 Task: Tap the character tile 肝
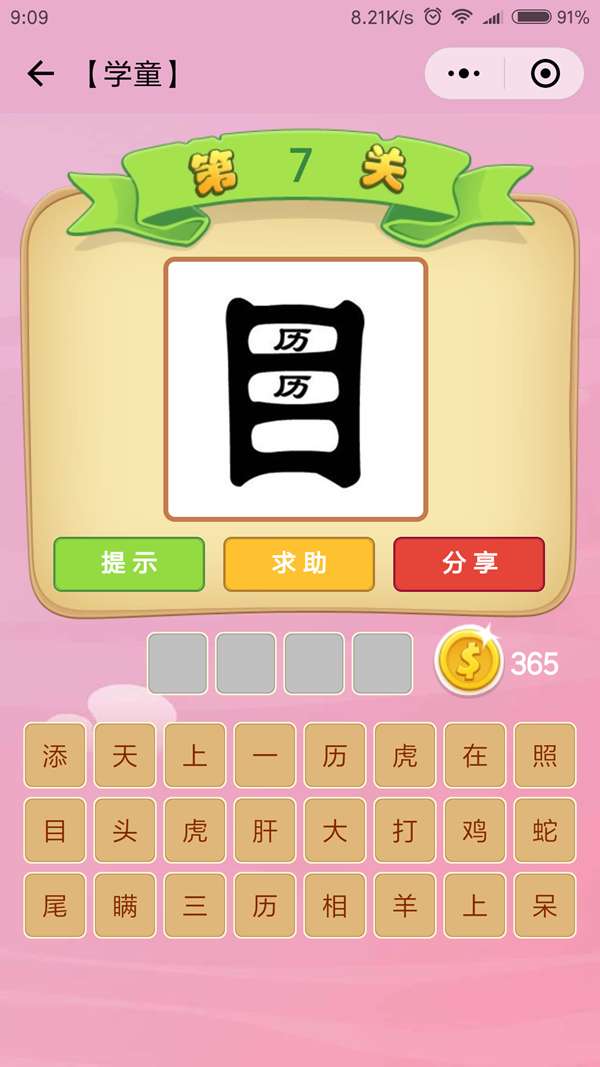pyautogui.click(x=265, y=830)
